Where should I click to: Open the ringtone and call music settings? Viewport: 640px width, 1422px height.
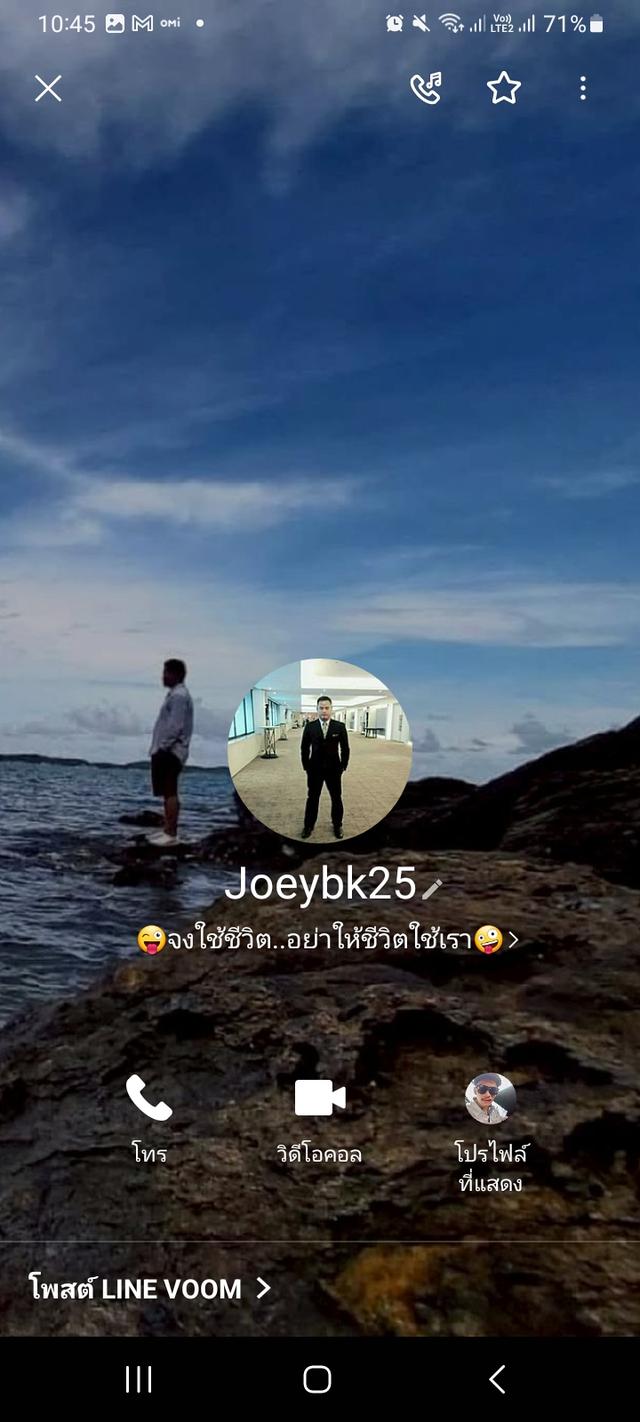(426, 89)
